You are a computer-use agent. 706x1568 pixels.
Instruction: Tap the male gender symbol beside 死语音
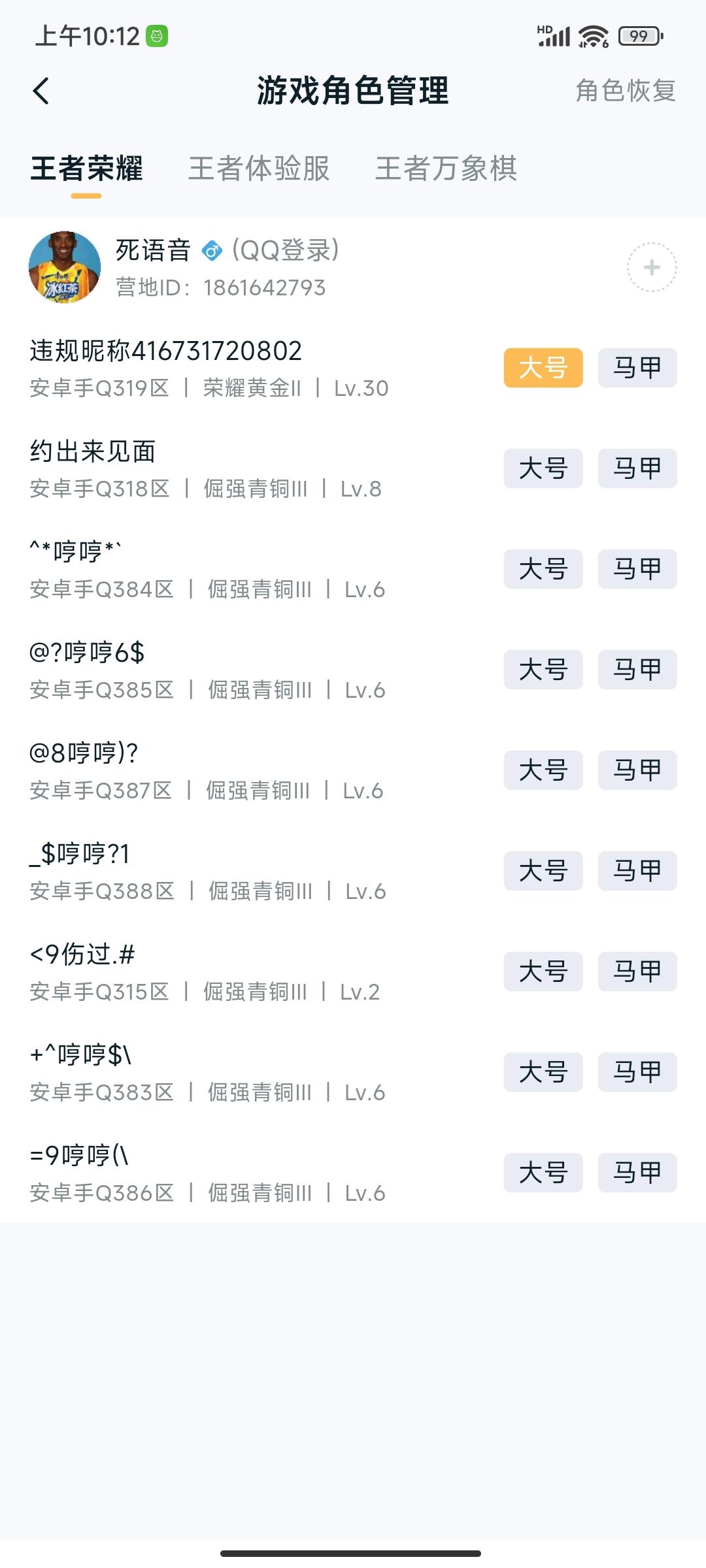[x=213, y=252]
